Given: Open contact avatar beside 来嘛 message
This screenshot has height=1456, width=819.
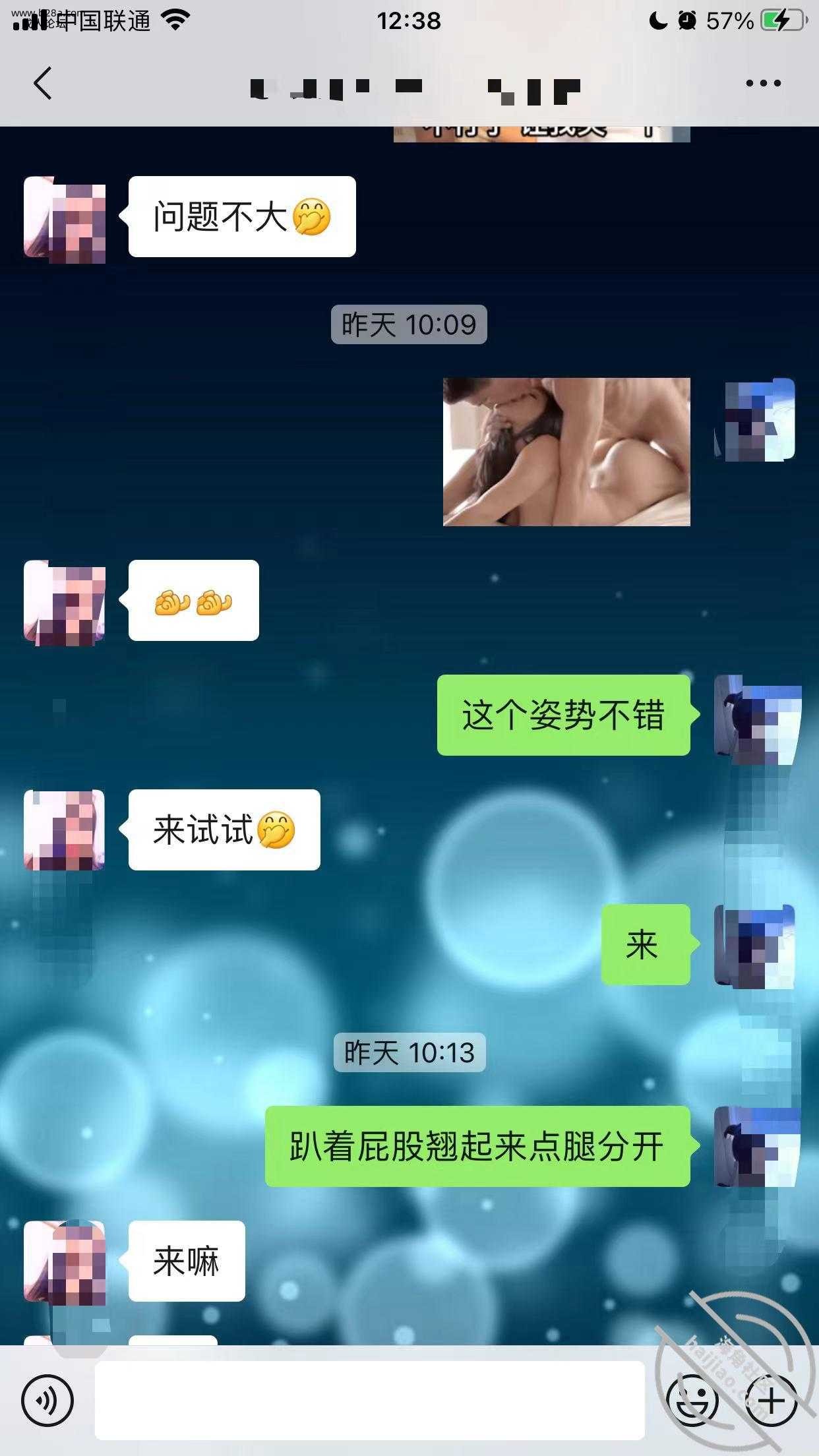Looking at the screenshot, I should point(65,1261).
